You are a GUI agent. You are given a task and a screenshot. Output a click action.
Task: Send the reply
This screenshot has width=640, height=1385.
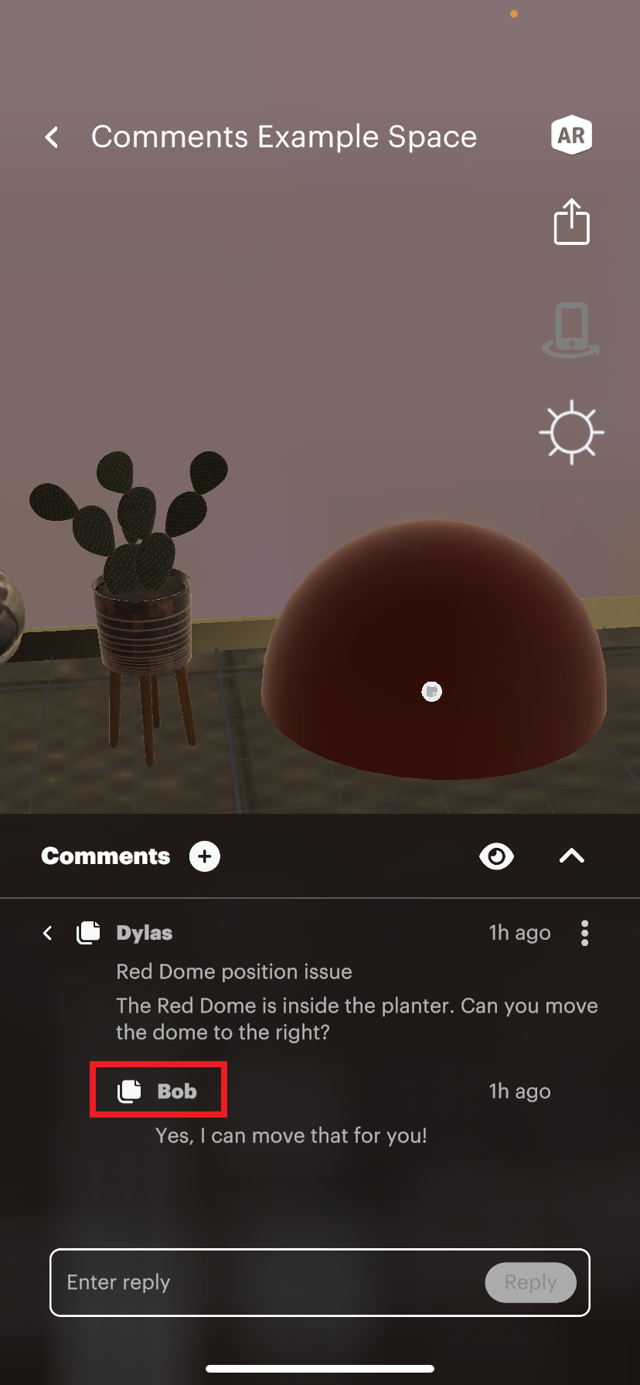(x=530, y=1282)
